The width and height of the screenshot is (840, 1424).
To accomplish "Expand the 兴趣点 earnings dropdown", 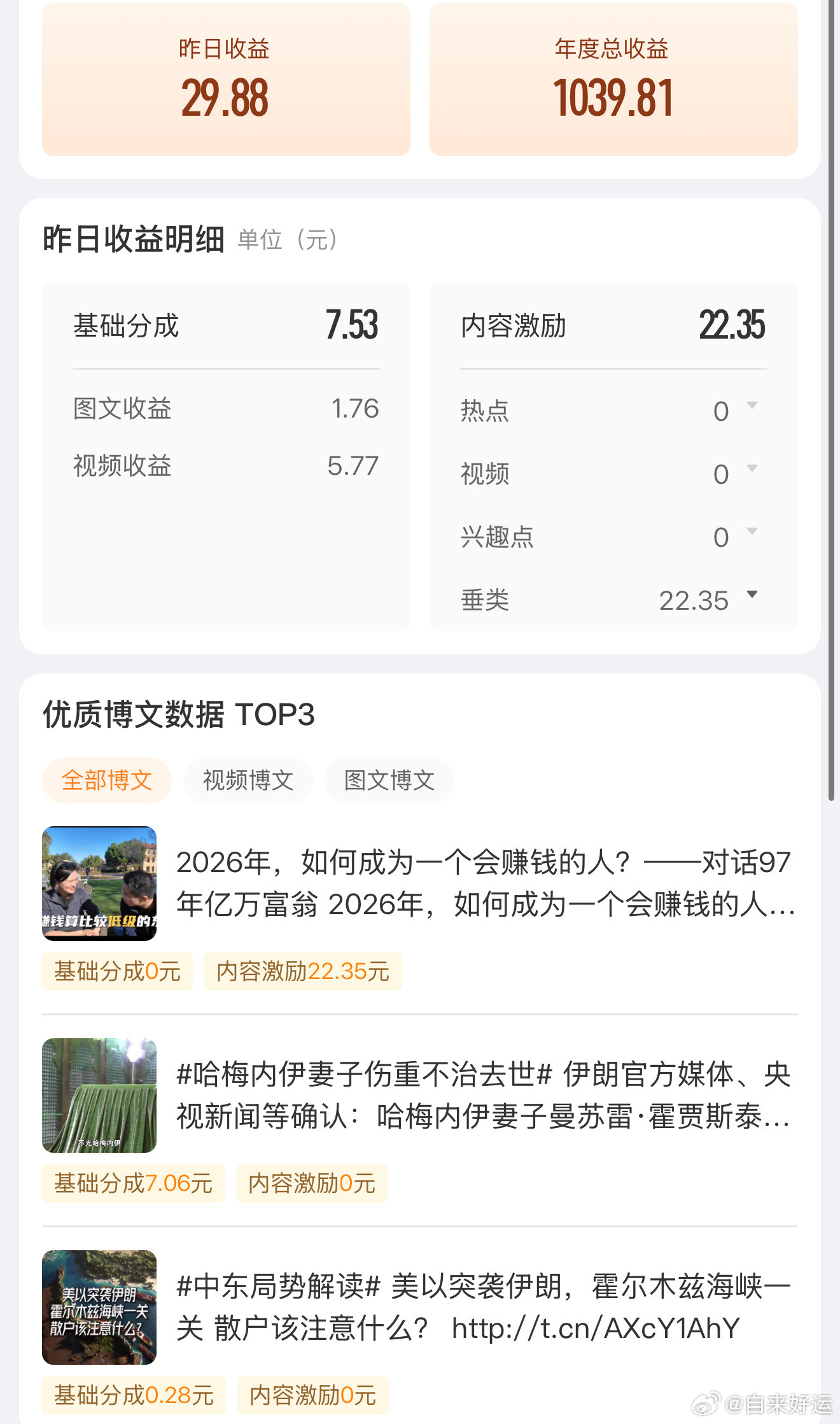I will [x=753, y=530].
